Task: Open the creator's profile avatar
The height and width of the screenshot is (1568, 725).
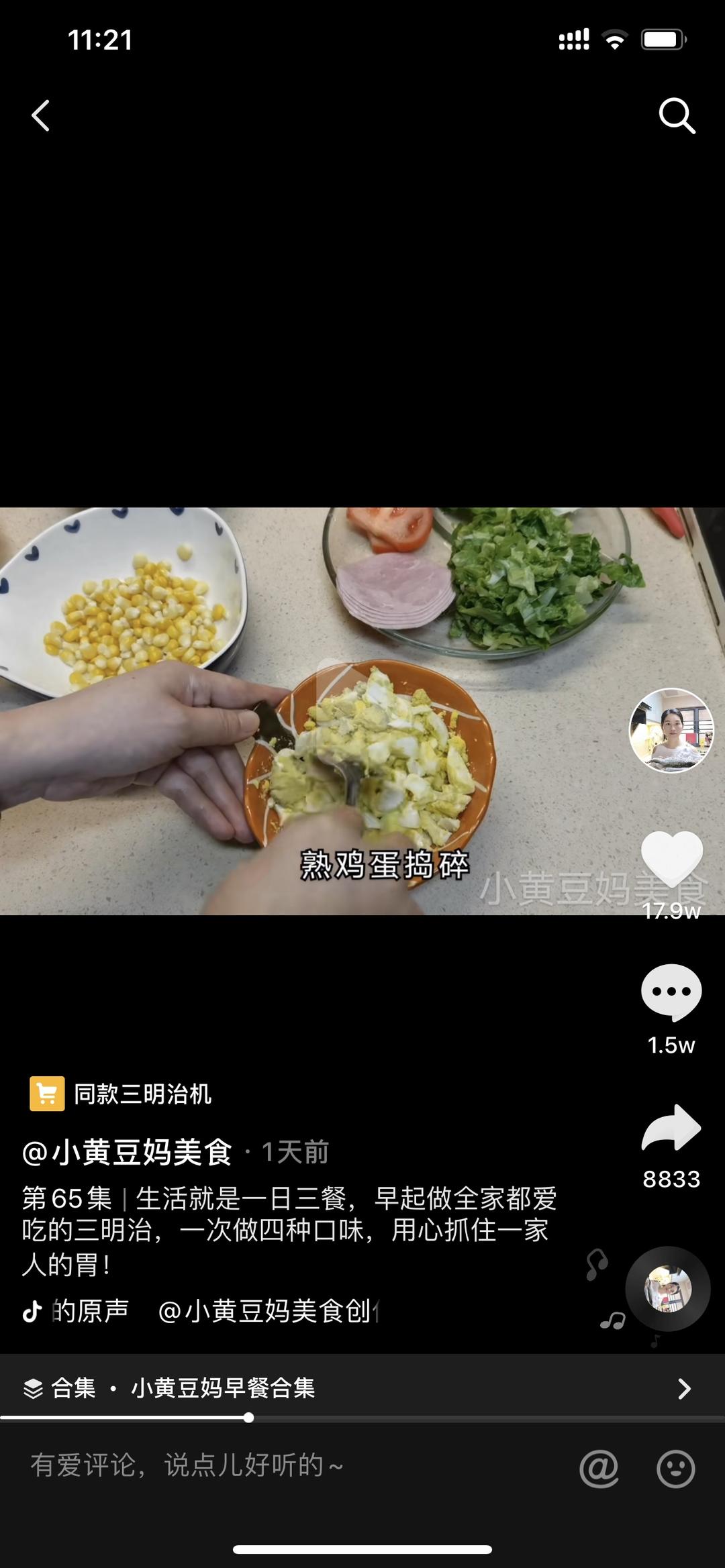Action: [x=671, y=730]
